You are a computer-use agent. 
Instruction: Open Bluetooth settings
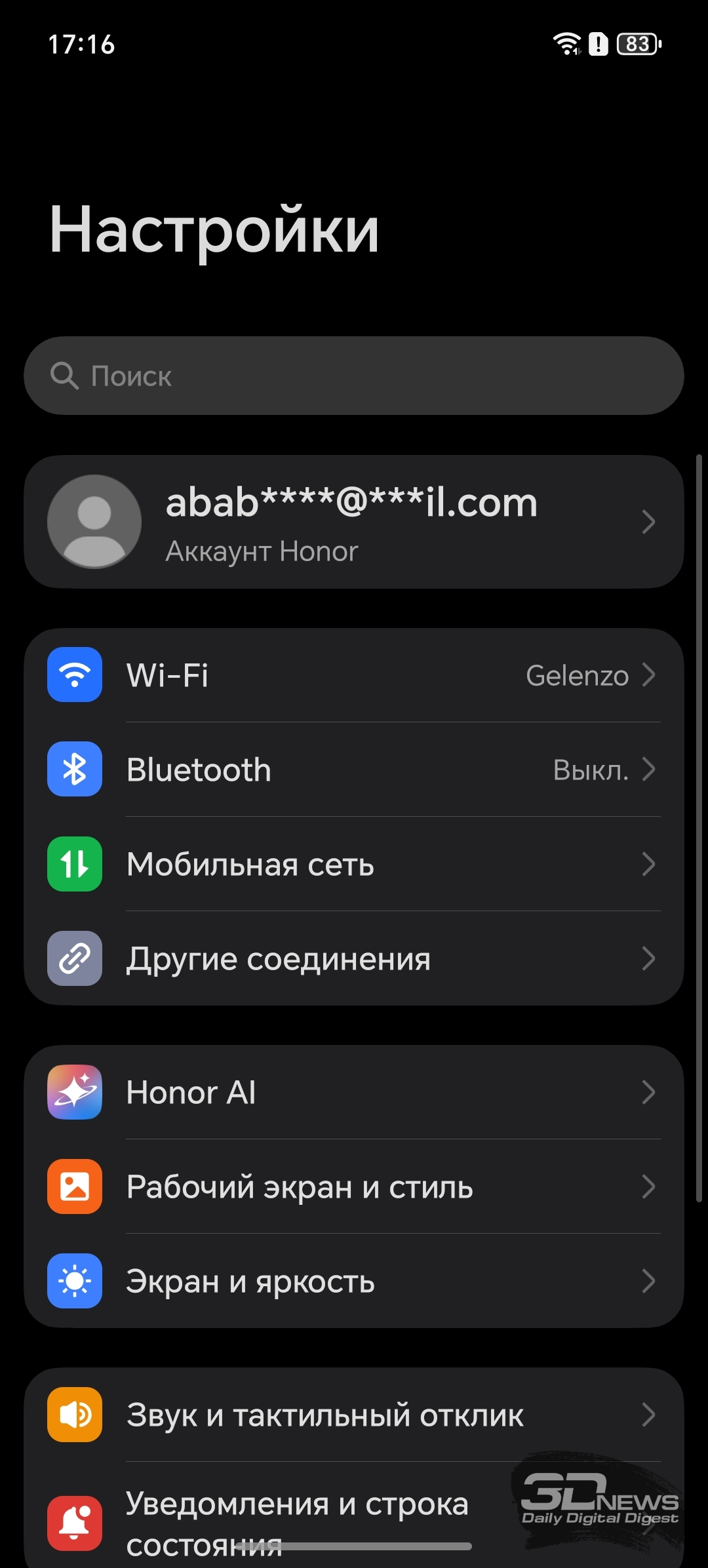[x=354, y=770]
